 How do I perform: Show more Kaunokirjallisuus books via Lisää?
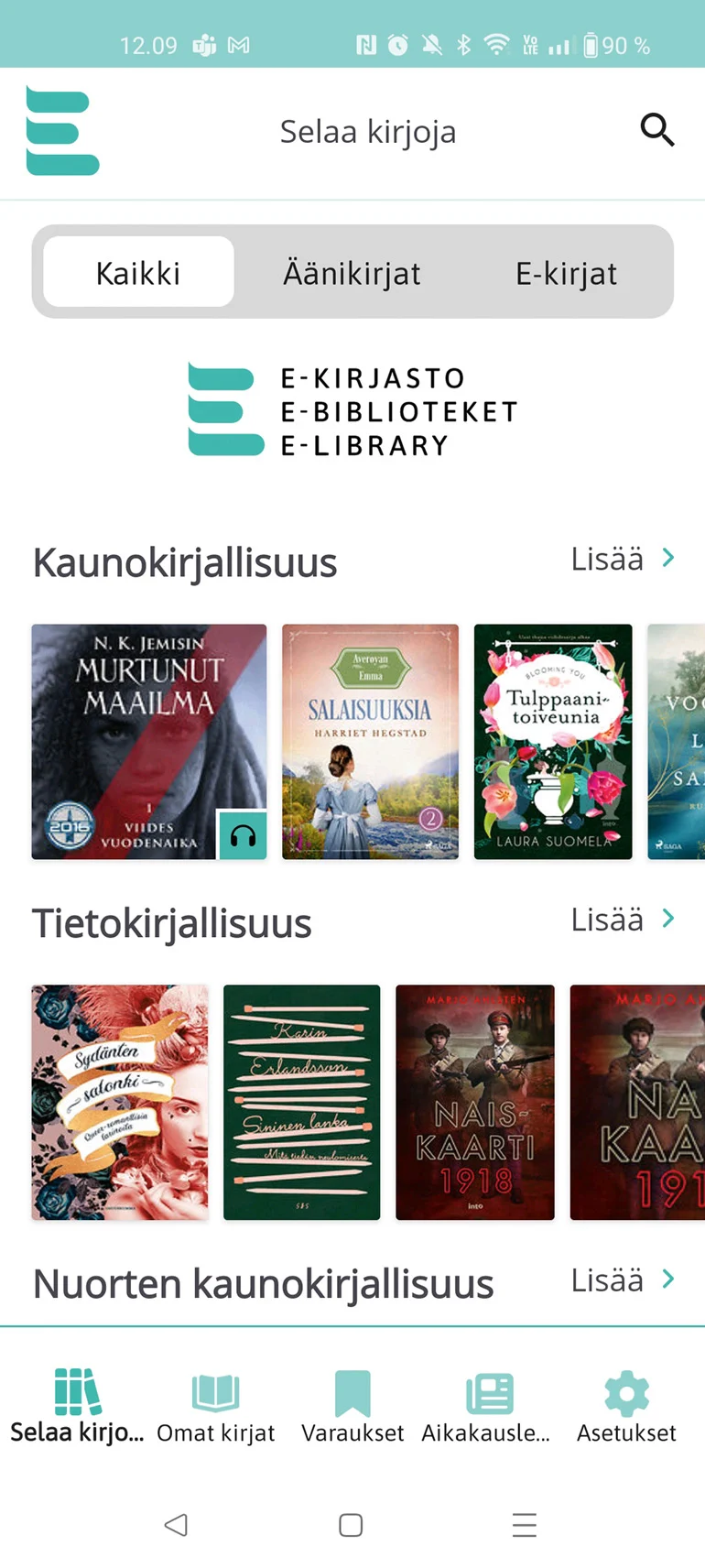click(623, 559)
